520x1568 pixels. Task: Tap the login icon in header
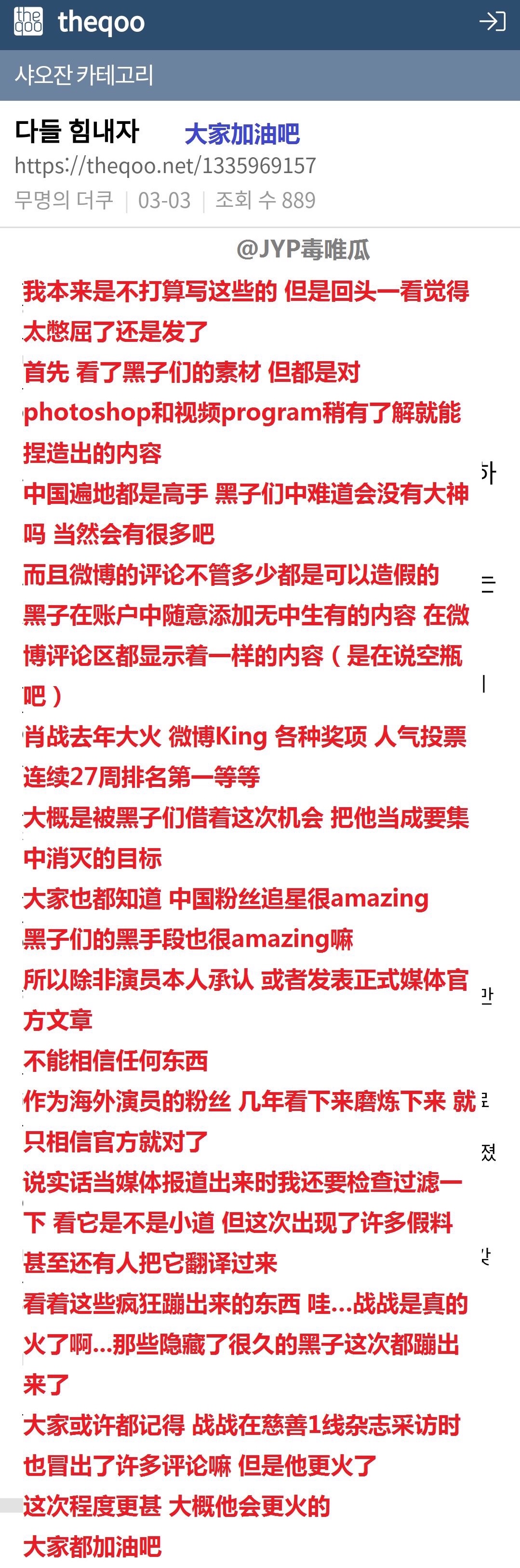[492, 22]
